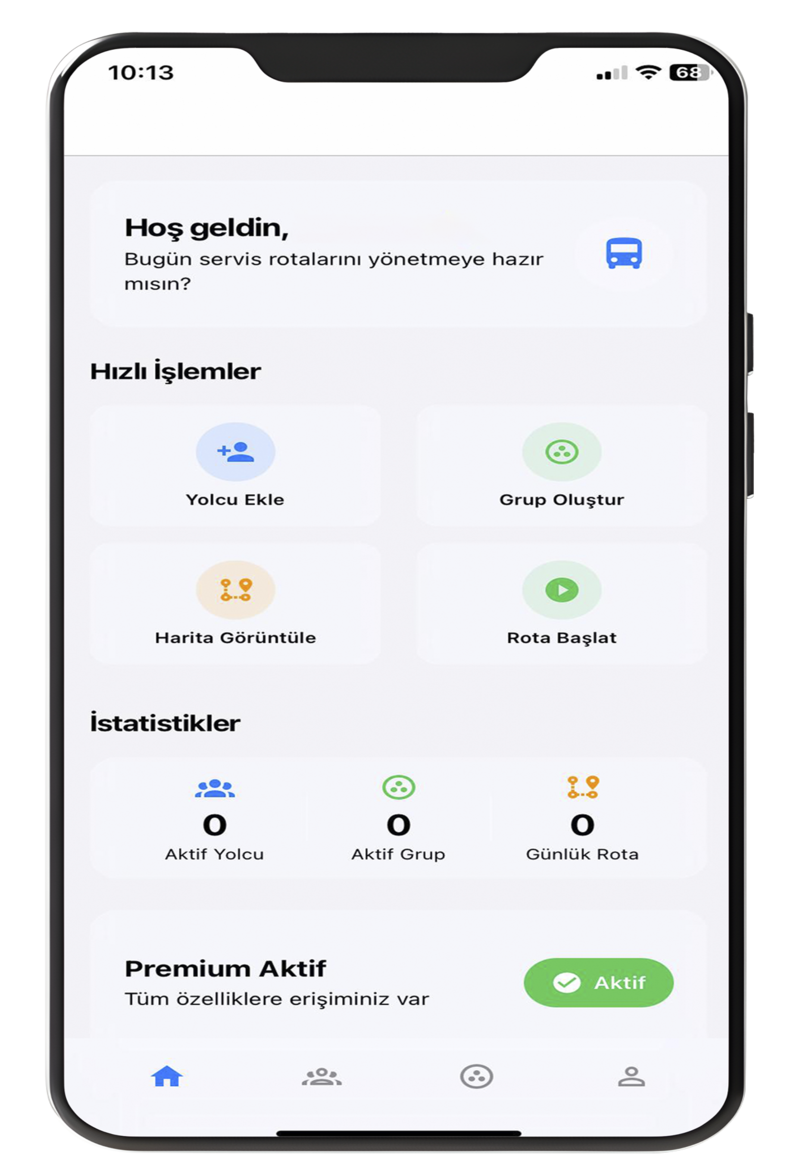Go to the profile tab
Viewport: 800px width, 1166px height.
(x=630, y=1076)
